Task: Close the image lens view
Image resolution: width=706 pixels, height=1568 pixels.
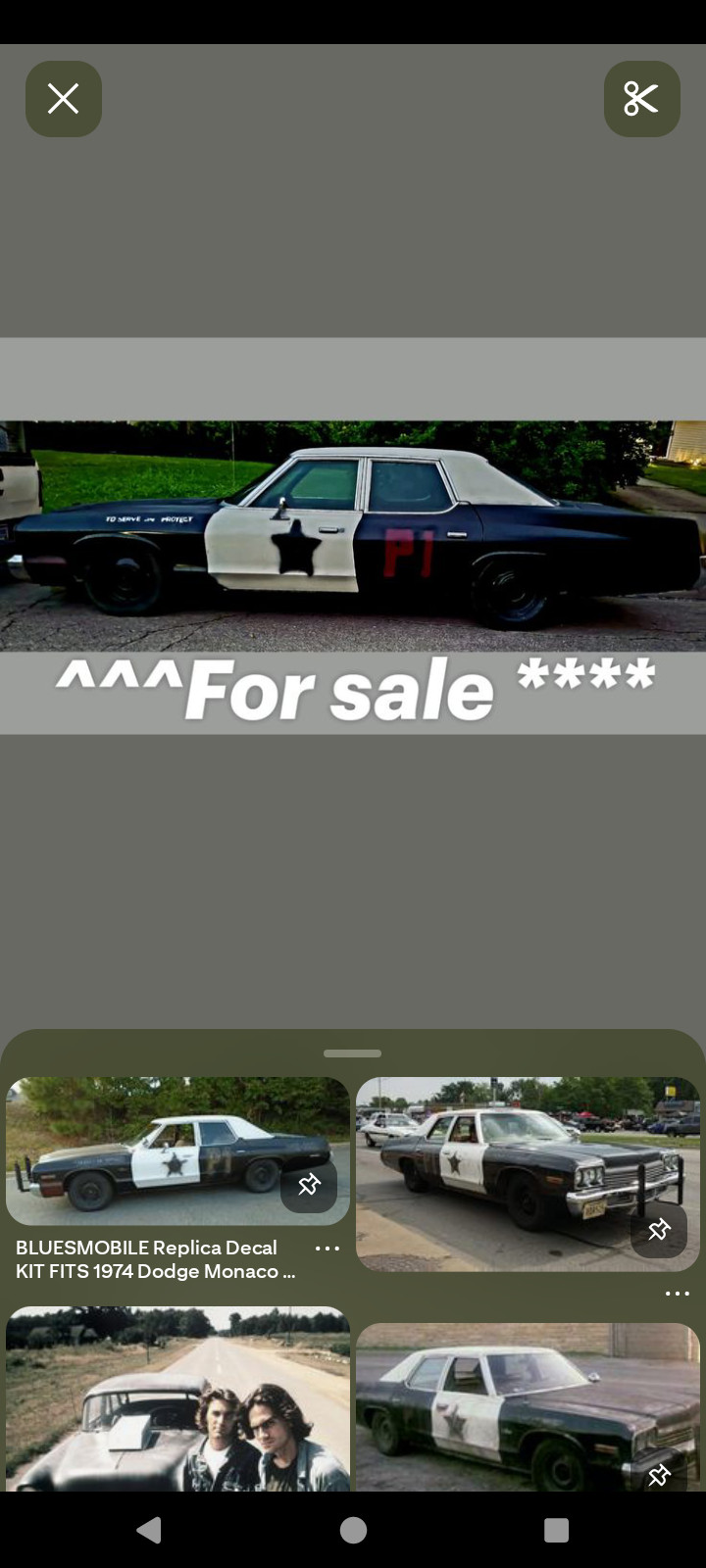Action: tap(64, 99)
